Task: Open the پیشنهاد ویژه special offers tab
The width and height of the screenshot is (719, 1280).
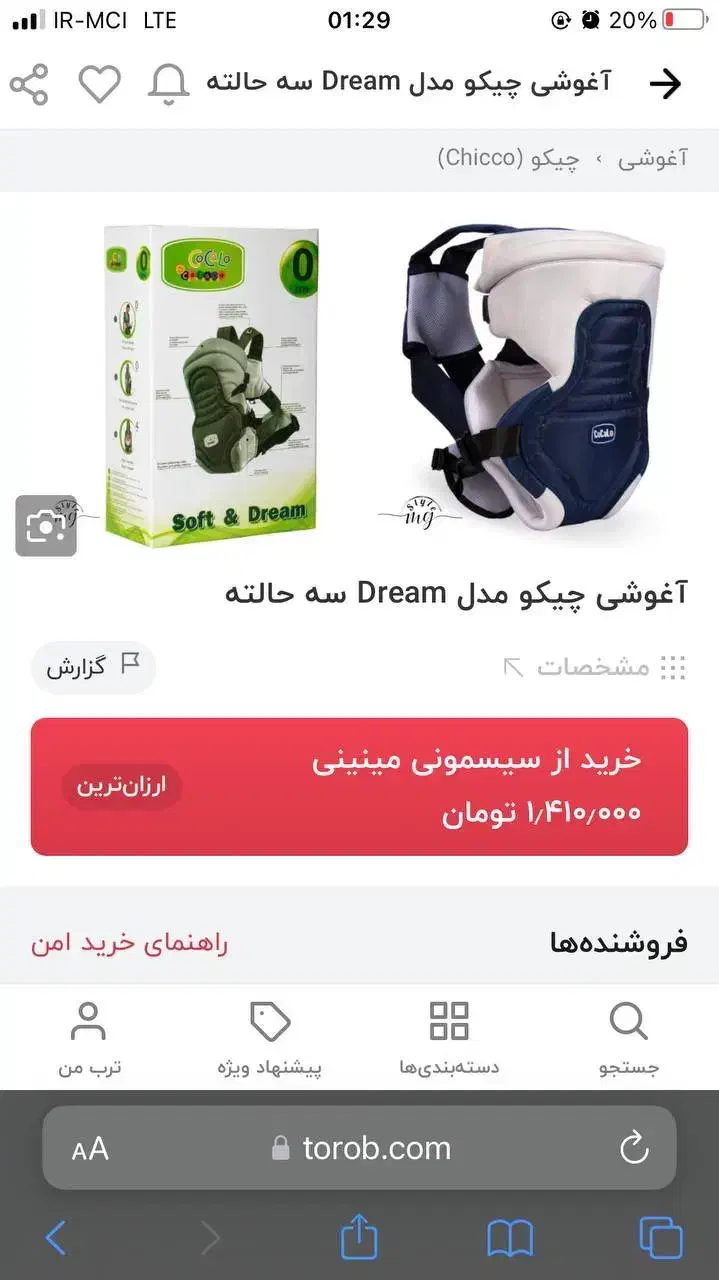Action: point(270,1038)
